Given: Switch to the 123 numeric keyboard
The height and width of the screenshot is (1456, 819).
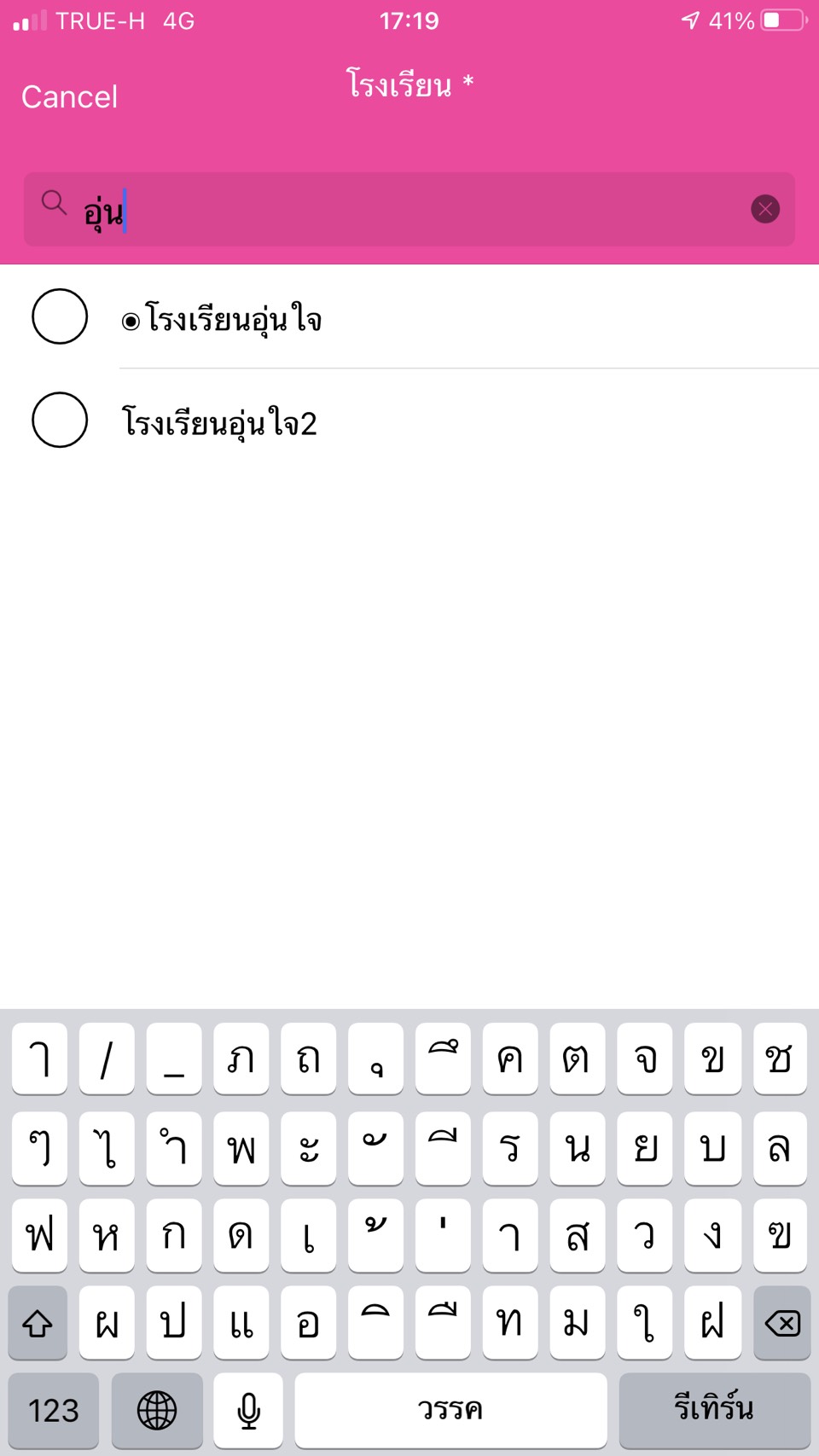Looking at the screenshot, I should 54,1409.
